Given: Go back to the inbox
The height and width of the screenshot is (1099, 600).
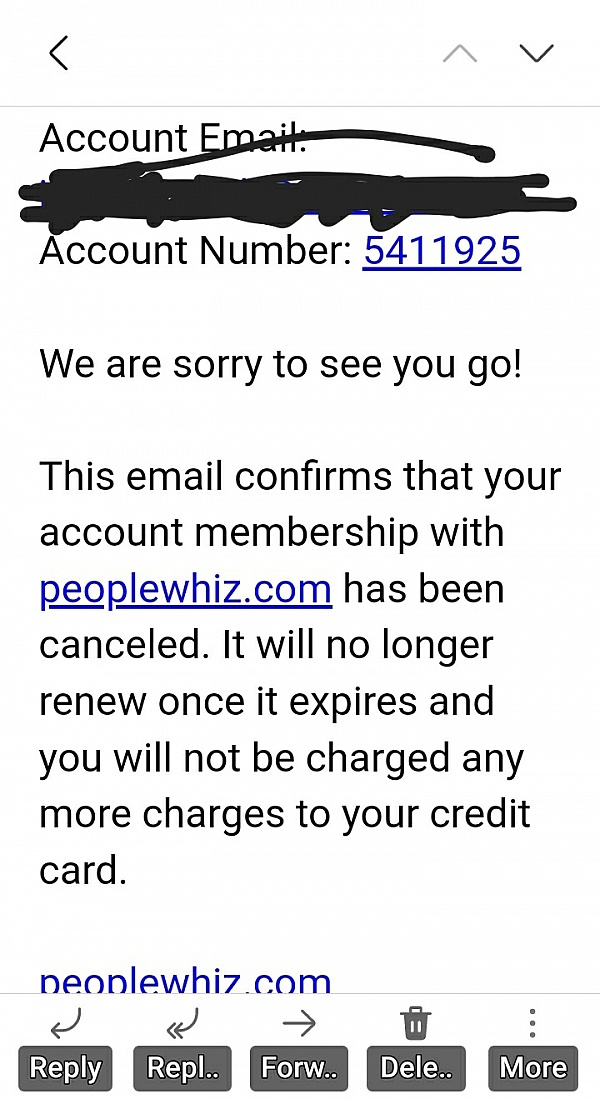Looking at the screenshot, I should click(x=59, y=52).
